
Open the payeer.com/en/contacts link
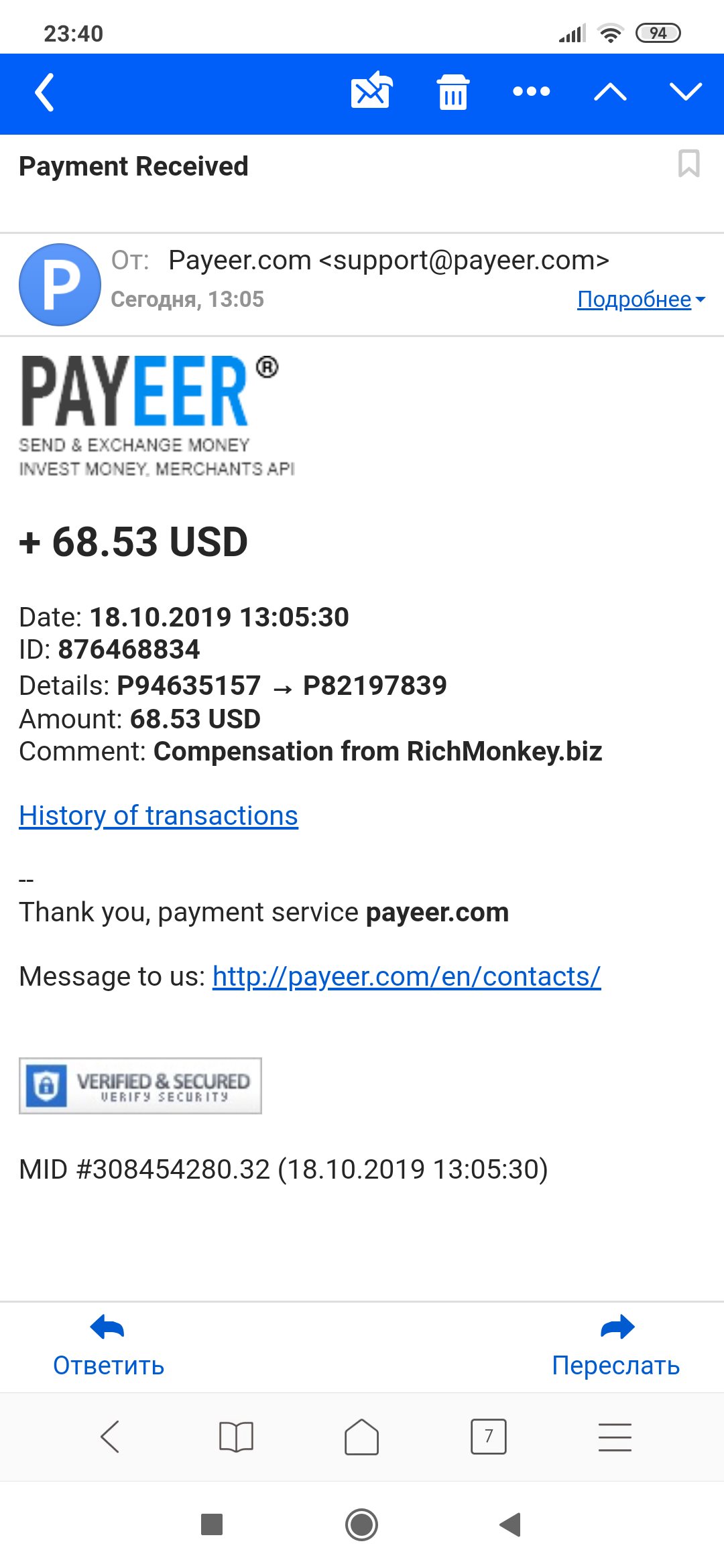406,976
